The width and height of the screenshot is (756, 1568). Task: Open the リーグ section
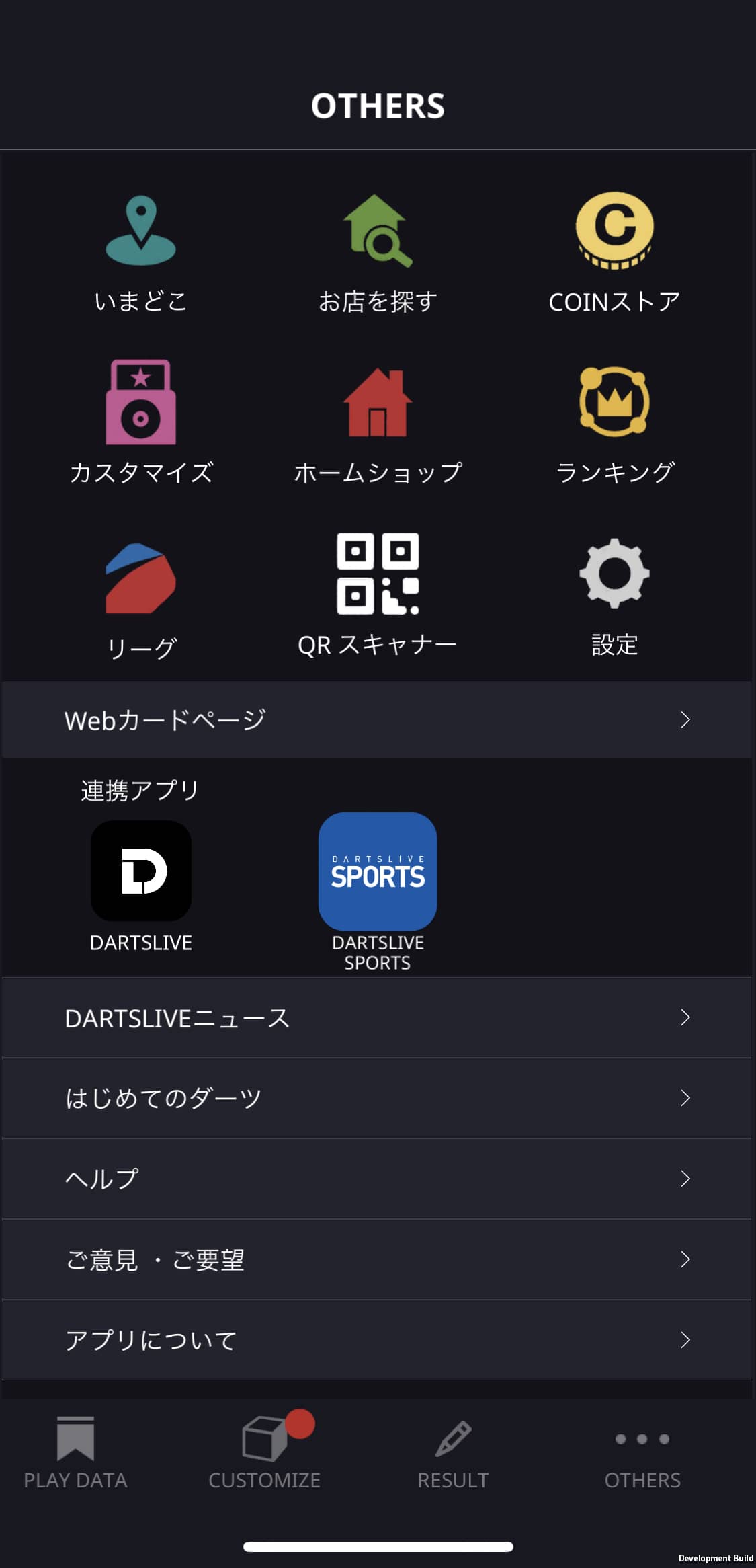coord(140,600)
